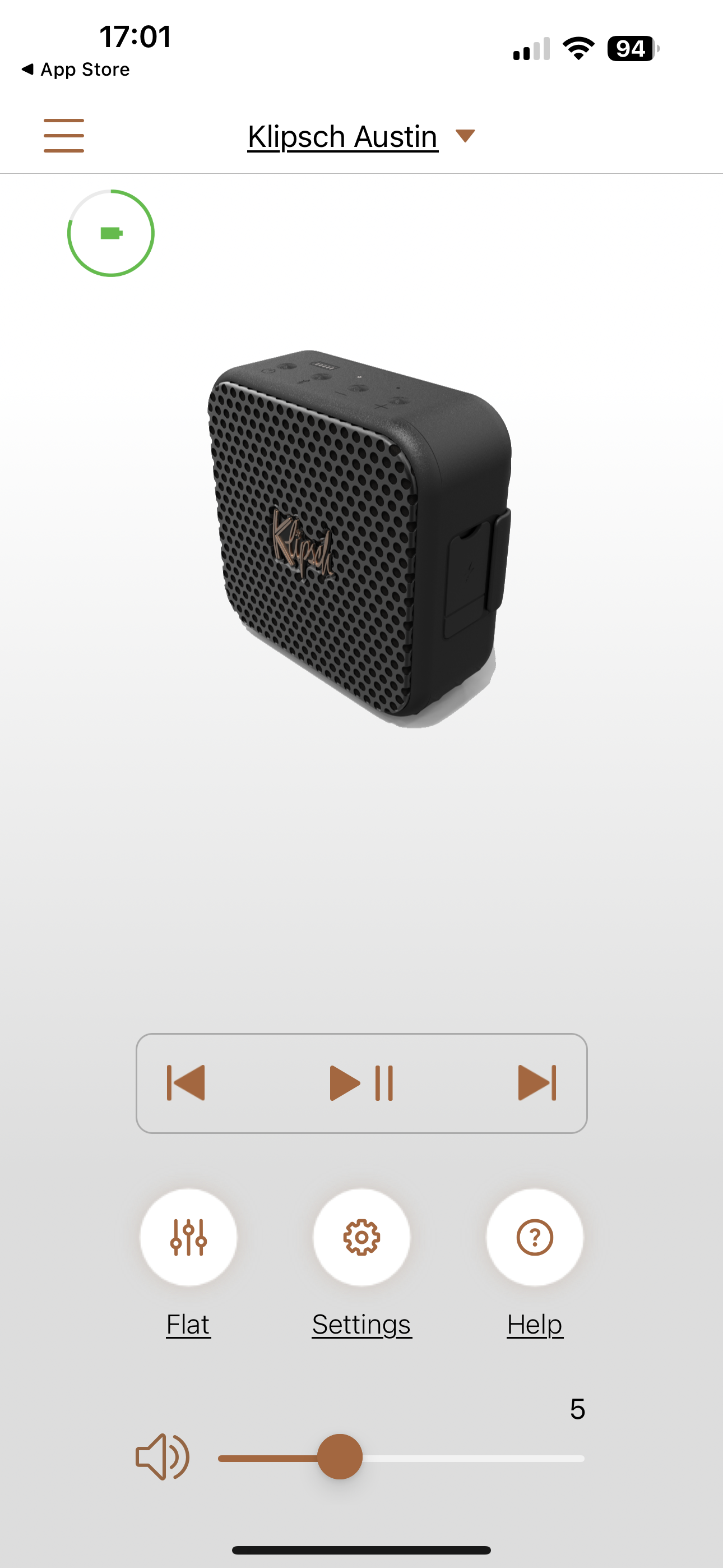Tap the battery status indicator circle
Screen dimensions: 723x1568
pyautogui.click(x=111, y=233)
